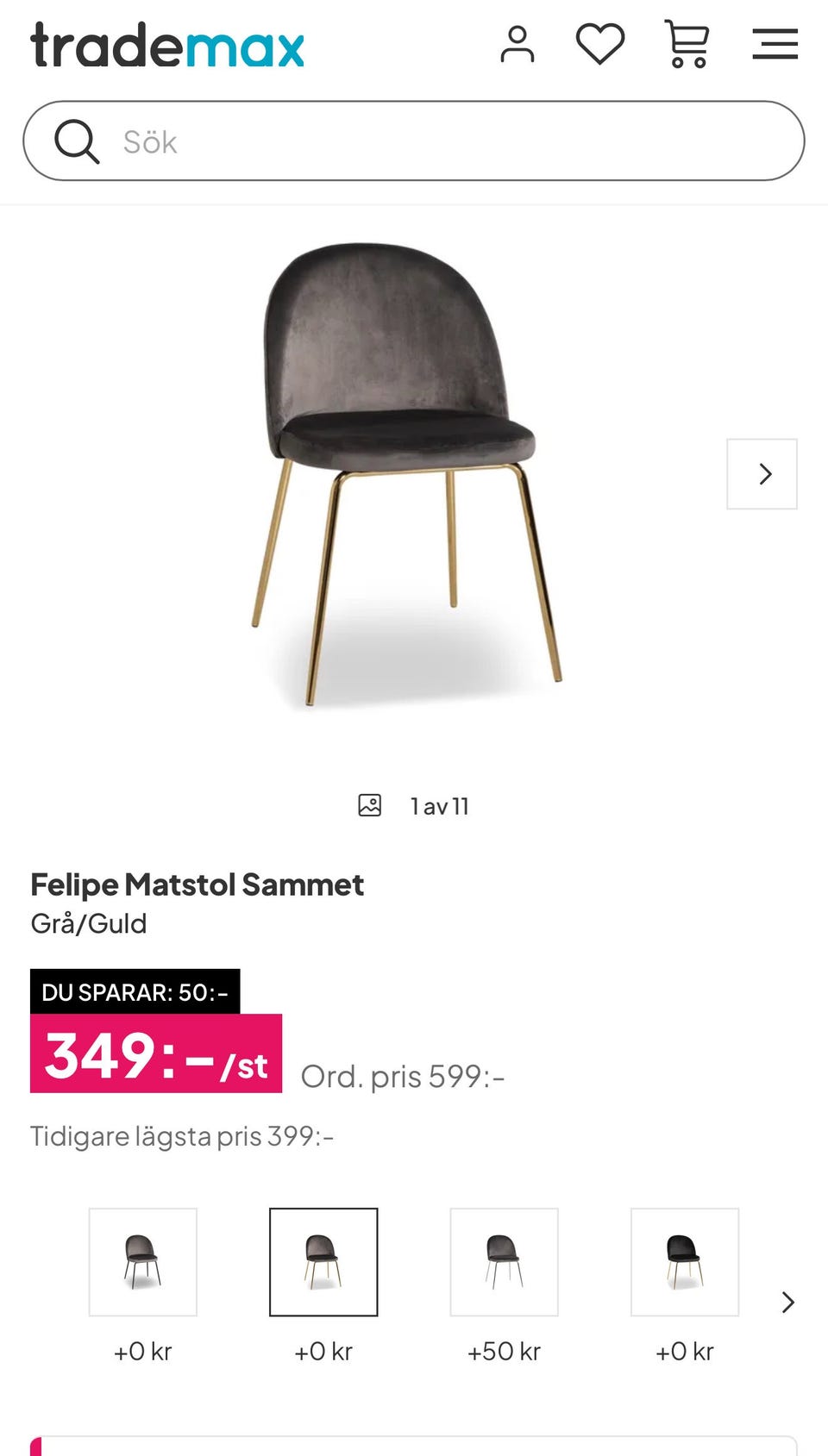Select the last black chair variant
The height and width of the screenshot is (1456, 828).
684,1262
